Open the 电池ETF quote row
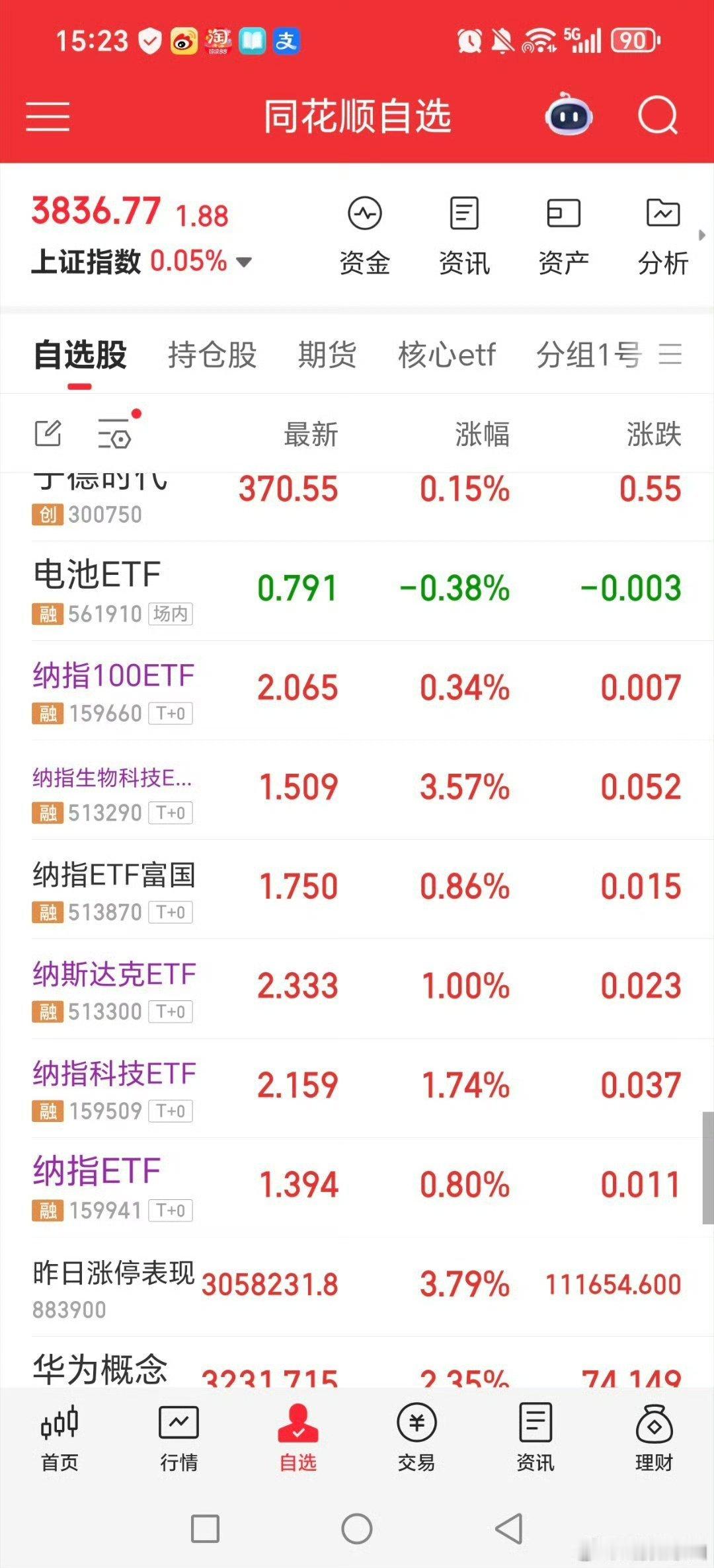The width and height of the screenshot is (714, 1568). click(x=357, y=590)
